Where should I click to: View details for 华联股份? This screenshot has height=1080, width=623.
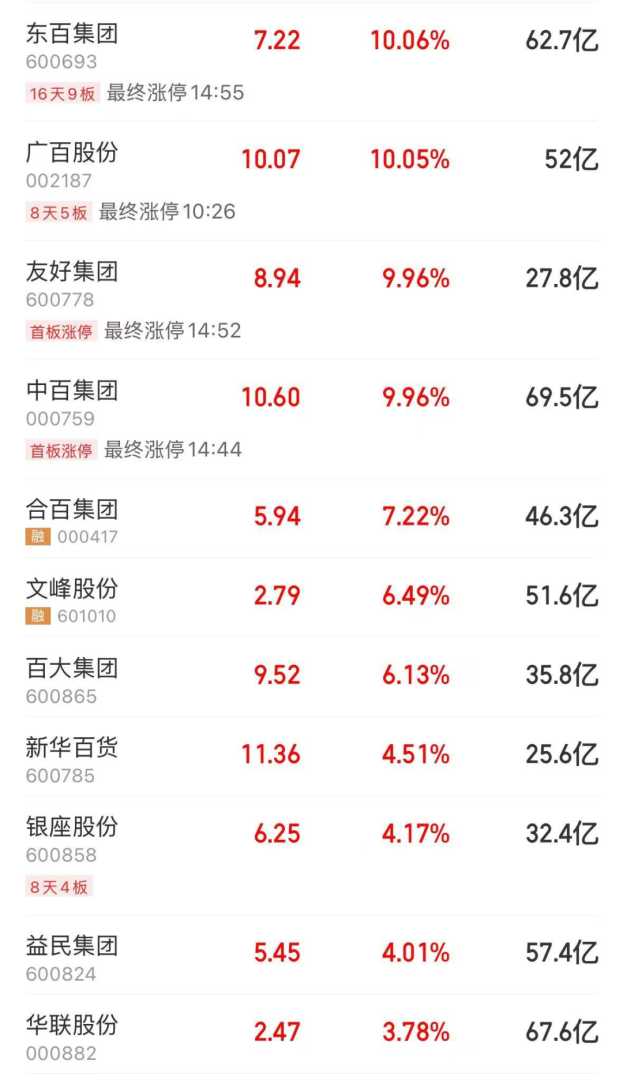tap(72, 1025)
